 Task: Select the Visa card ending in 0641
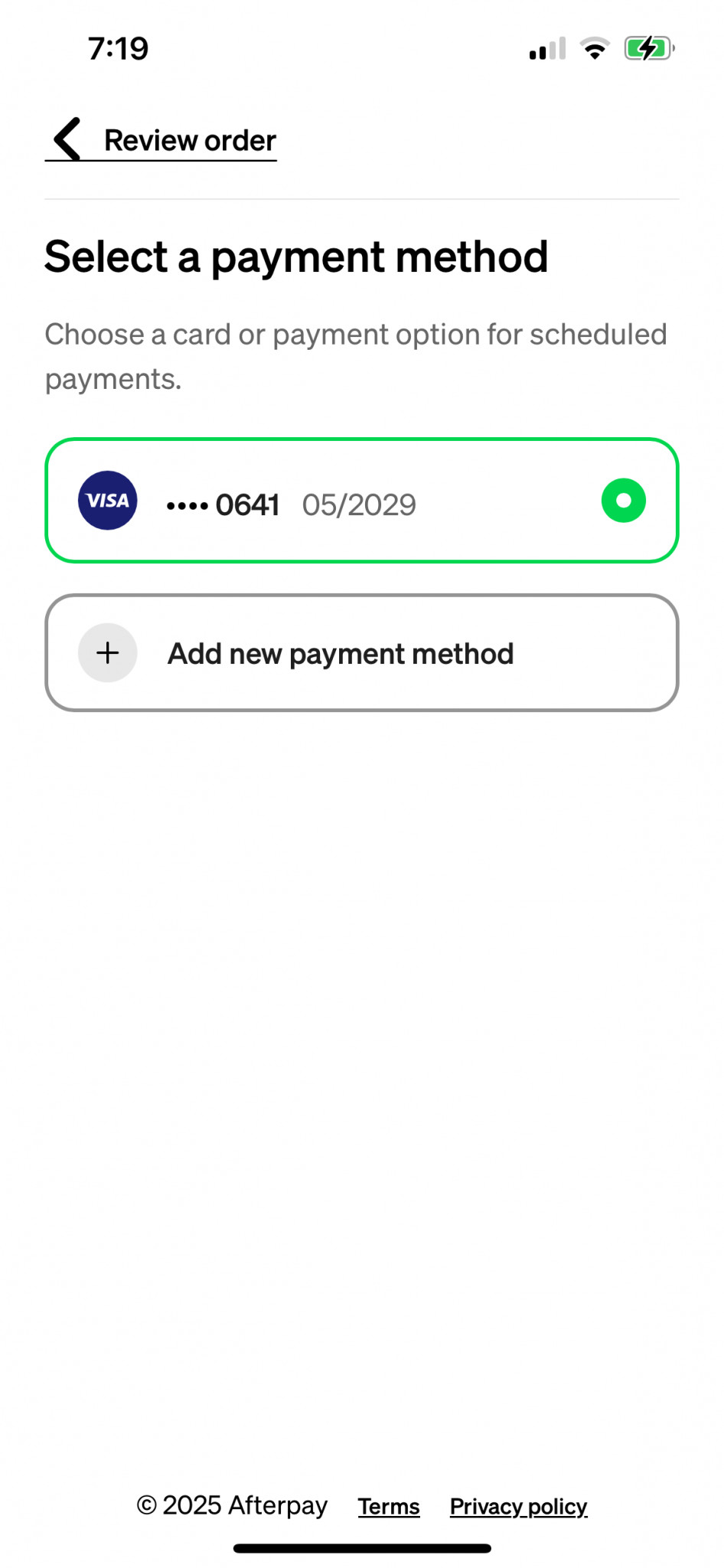[362, 501]
